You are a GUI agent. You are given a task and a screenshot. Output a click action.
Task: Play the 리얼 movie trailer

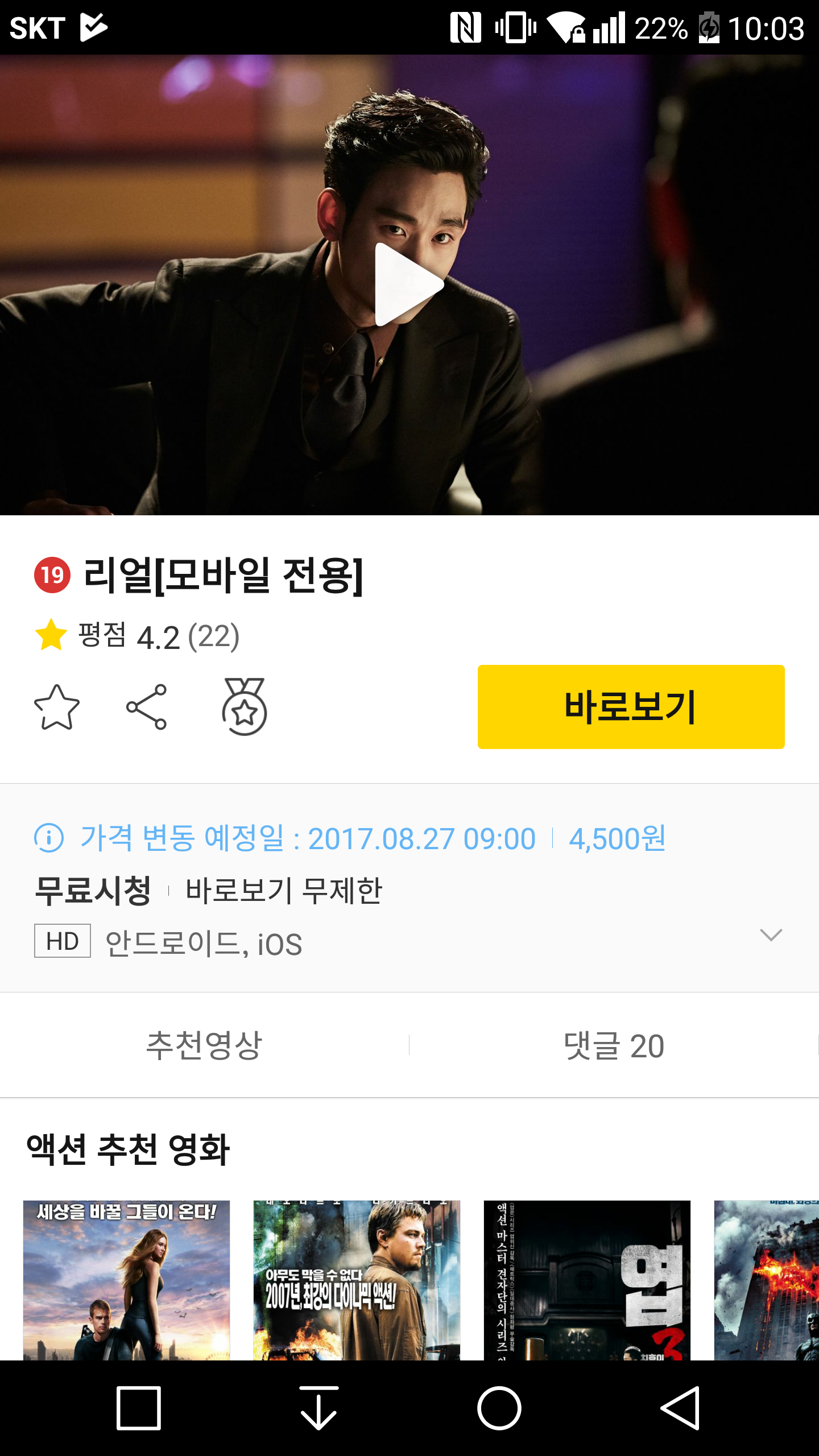(x=408, y=284)
